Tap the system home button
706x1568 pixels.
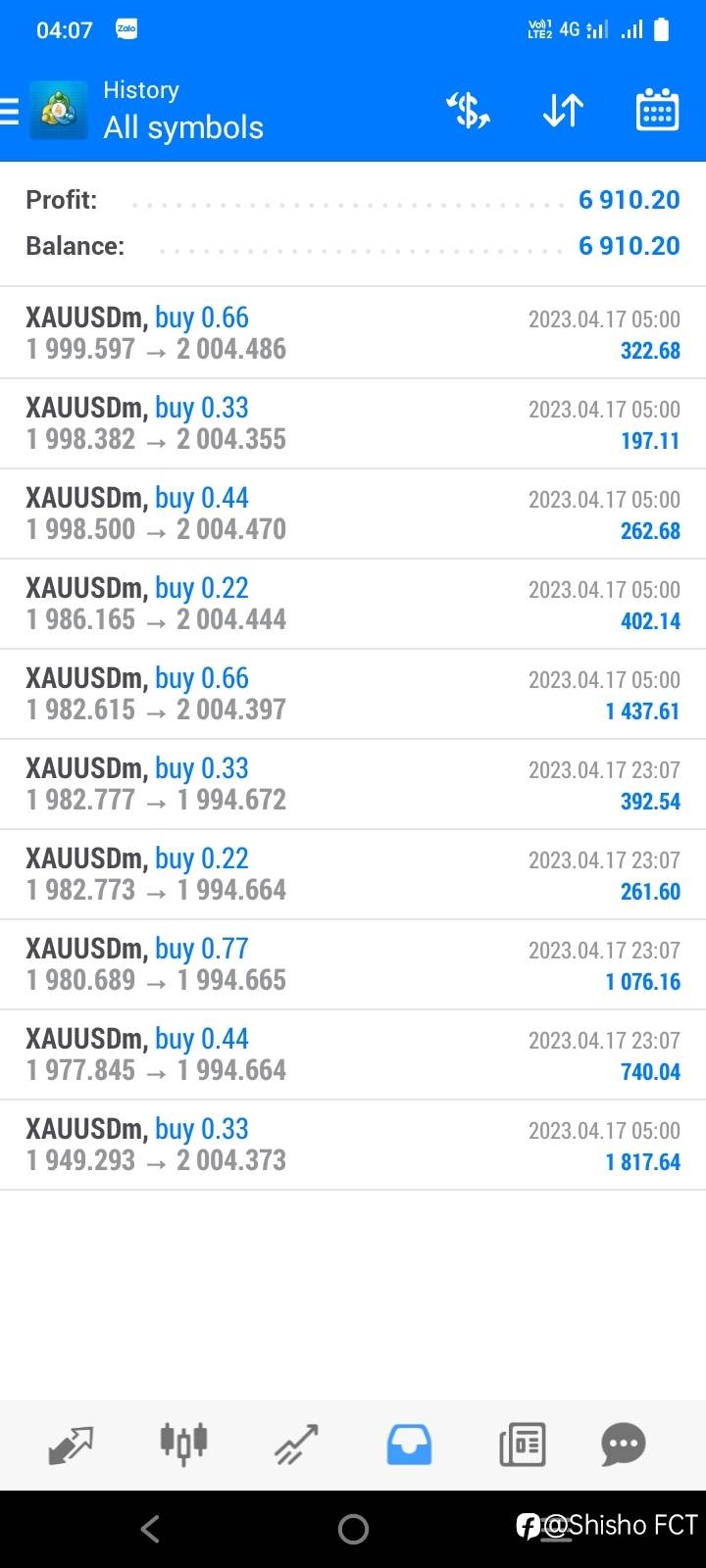coord(353,1529)
